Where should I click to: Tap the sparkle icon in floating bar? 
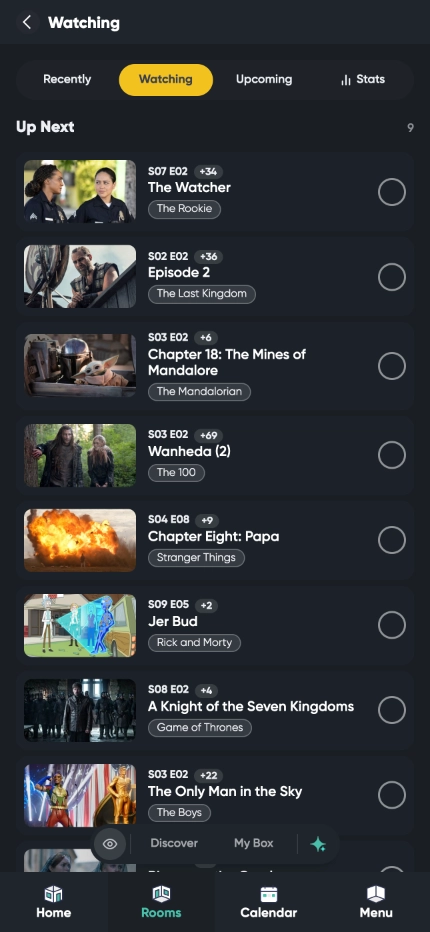pos(318,844)
